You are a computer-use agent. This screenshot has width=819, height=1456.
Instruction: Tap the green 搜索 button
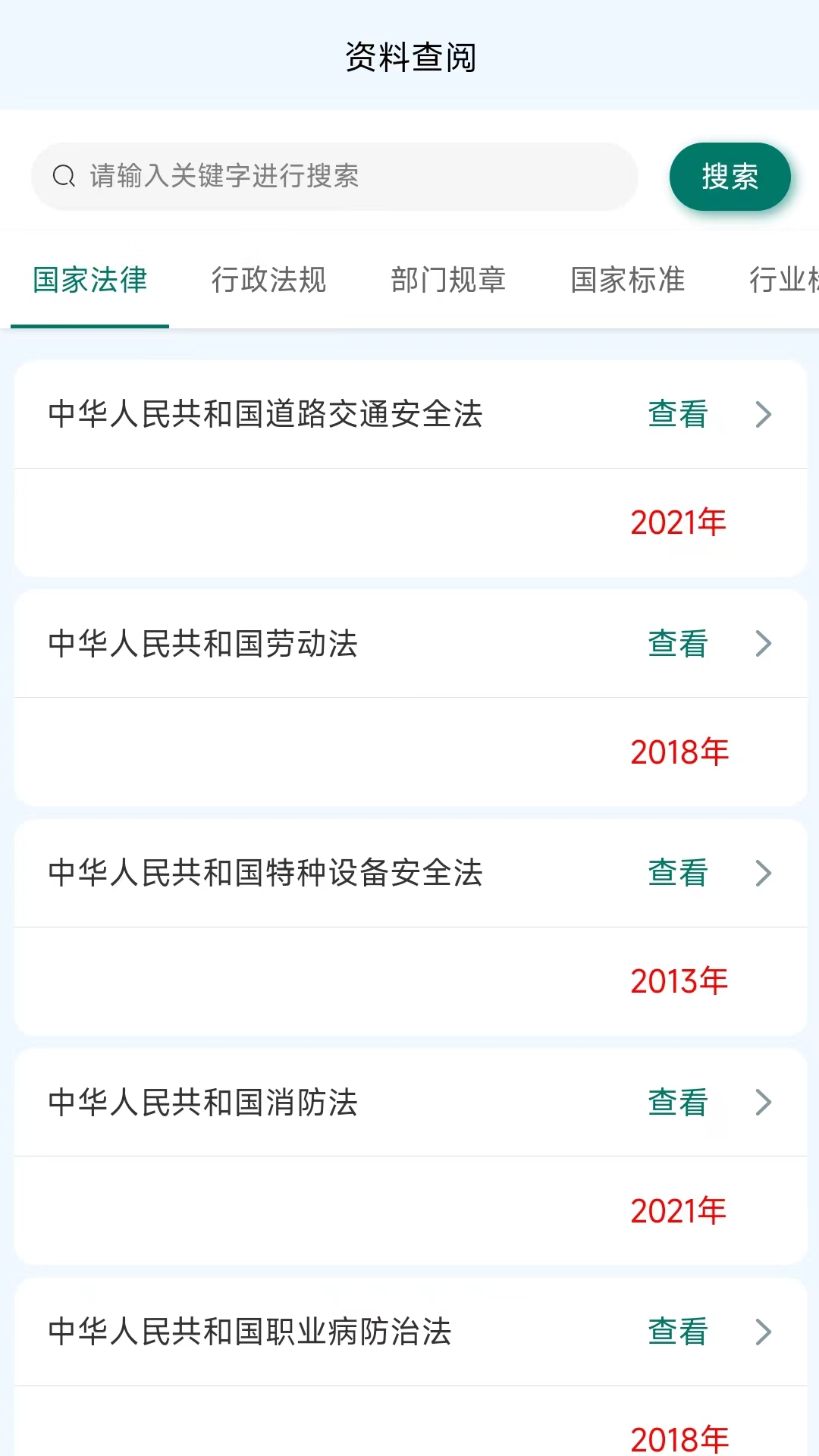point(730,177)
